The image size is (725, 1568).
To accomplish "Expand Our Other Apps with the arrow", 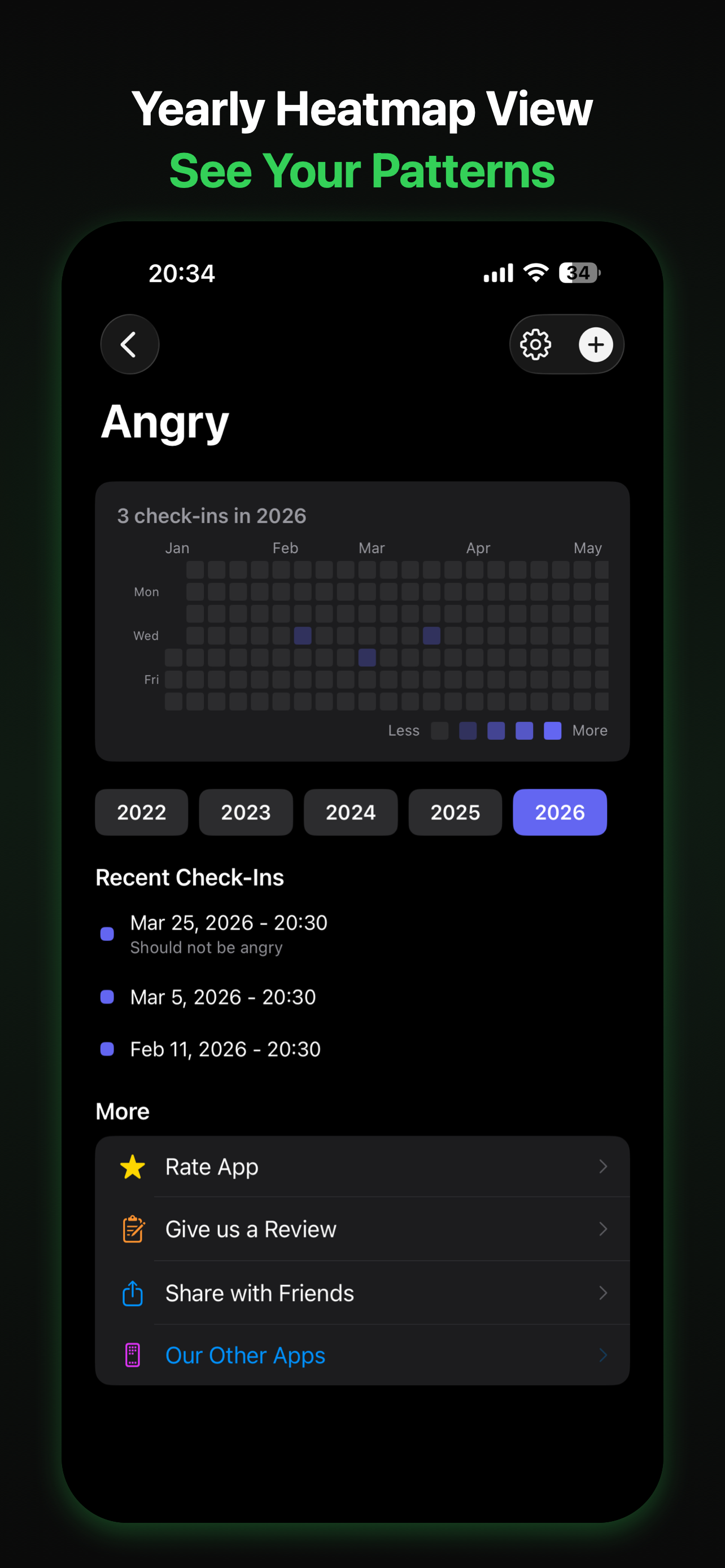I will [x=602, y=1354].
